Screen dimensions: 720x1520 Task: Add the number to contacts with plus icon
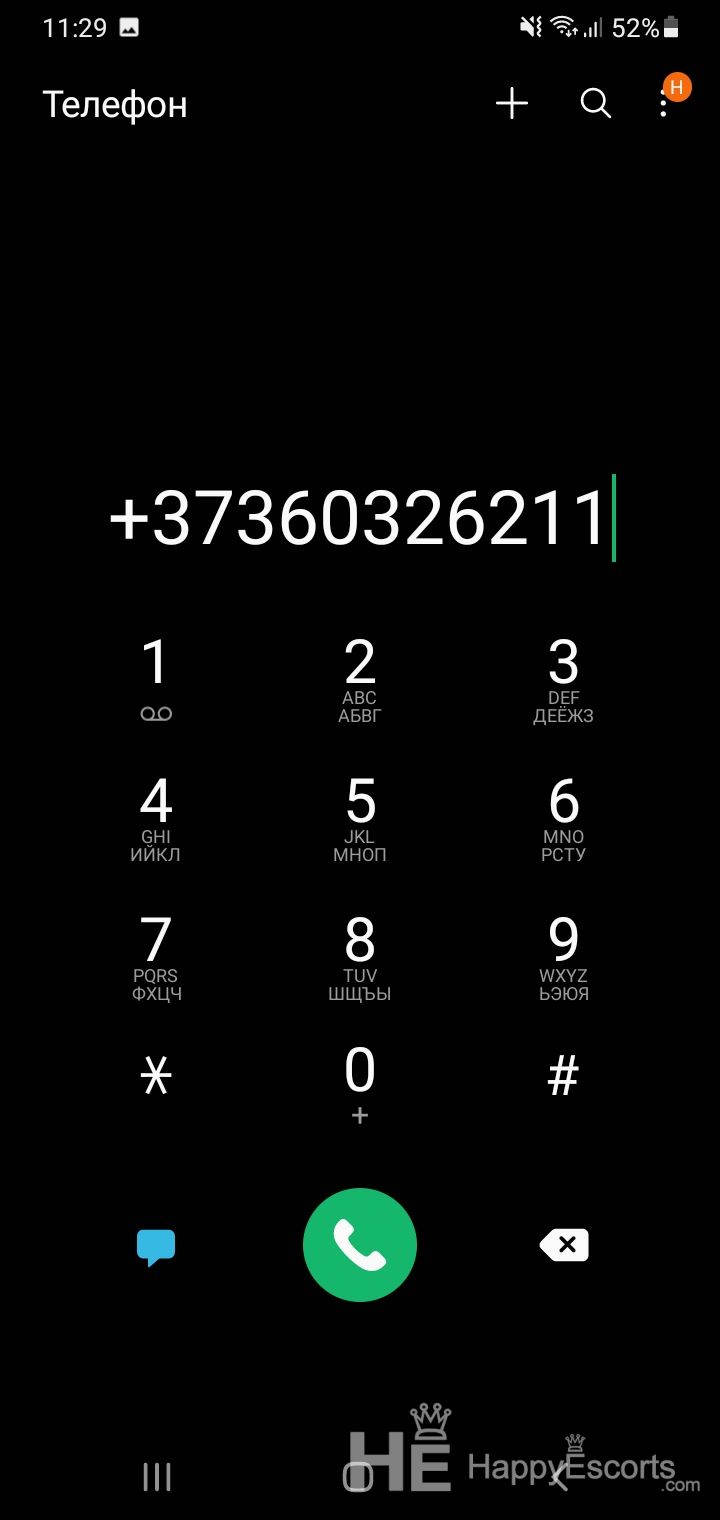tap(512, 104)
